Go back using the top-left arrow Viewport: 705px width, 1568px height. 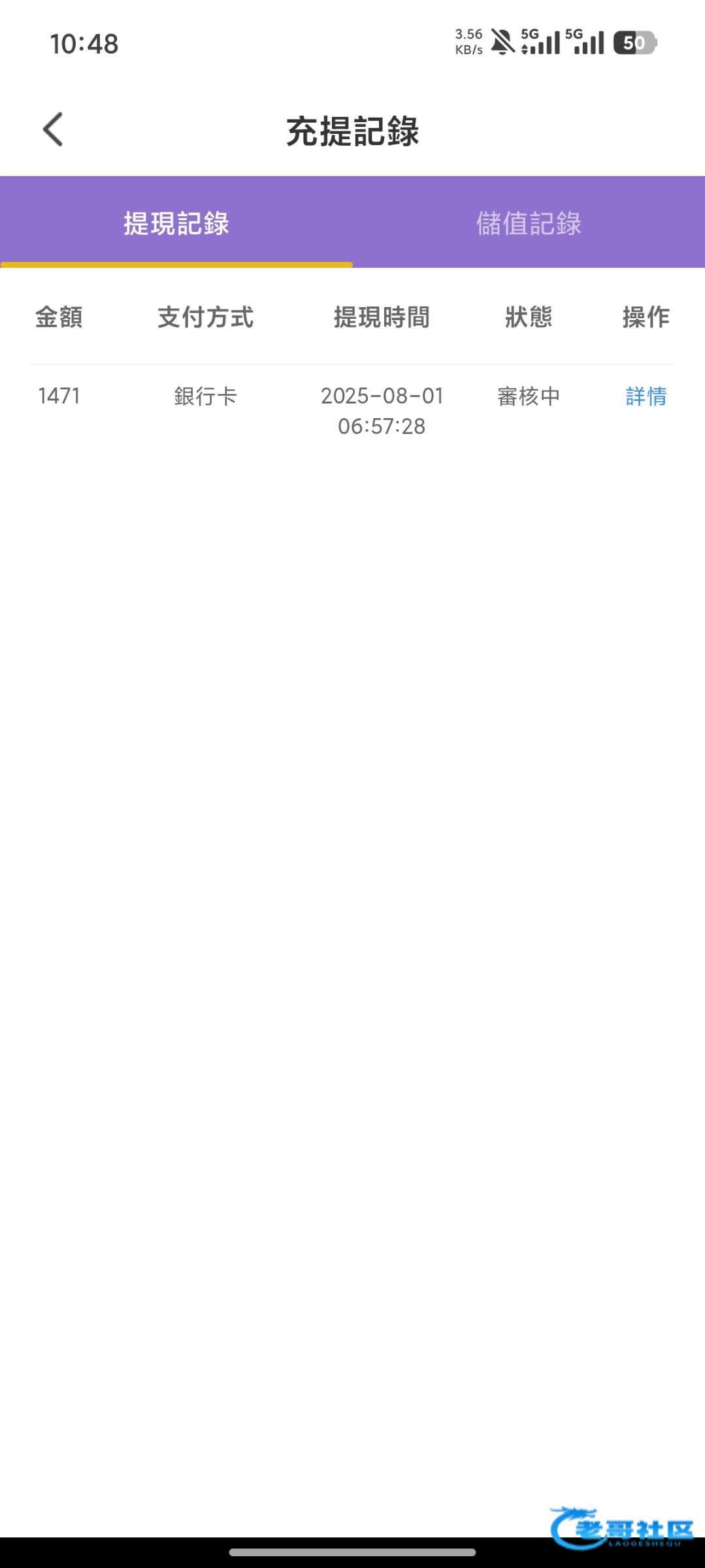(x=53, y=129)
